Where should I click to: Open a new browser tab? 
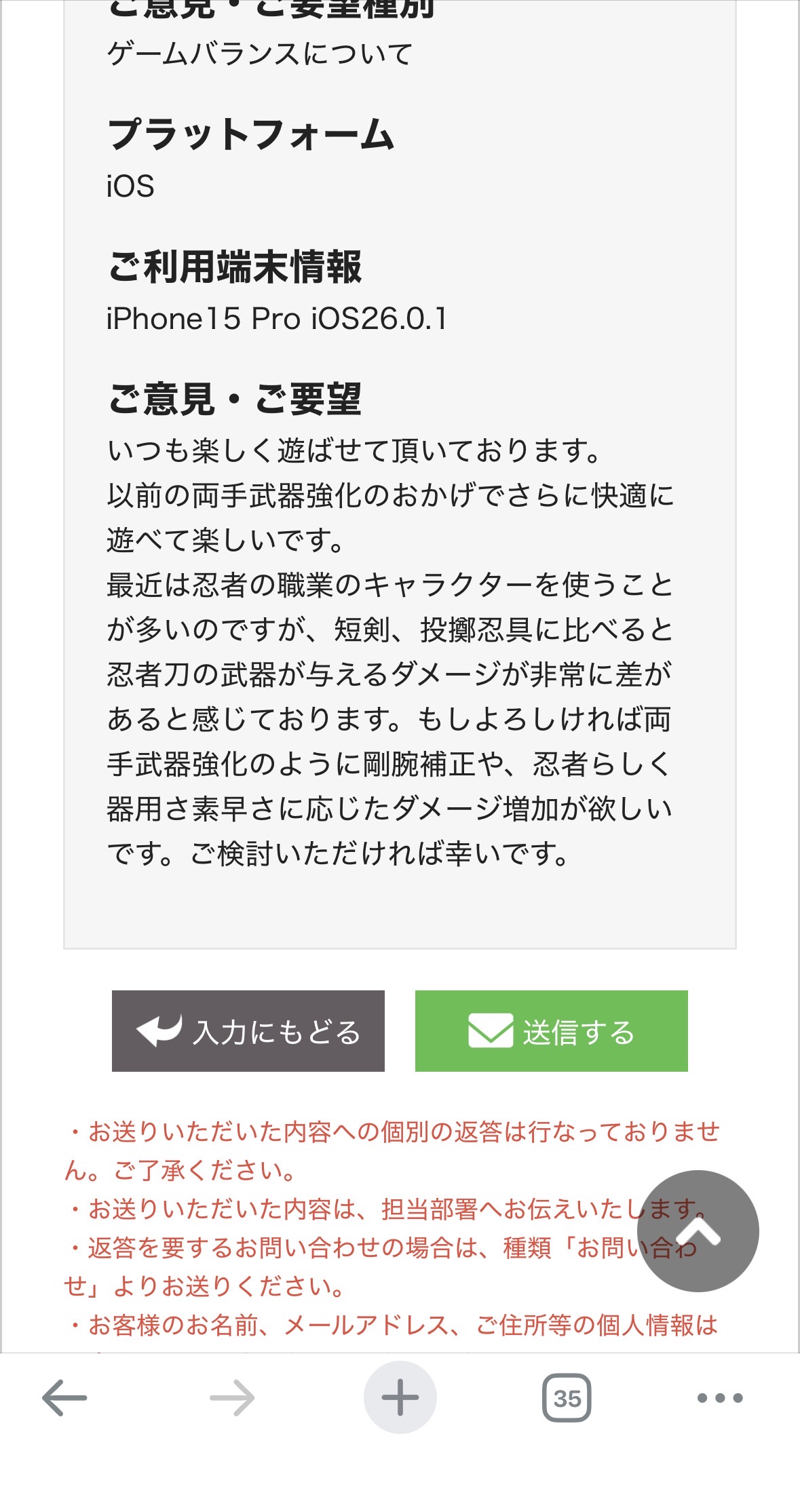pos(400,1397)
